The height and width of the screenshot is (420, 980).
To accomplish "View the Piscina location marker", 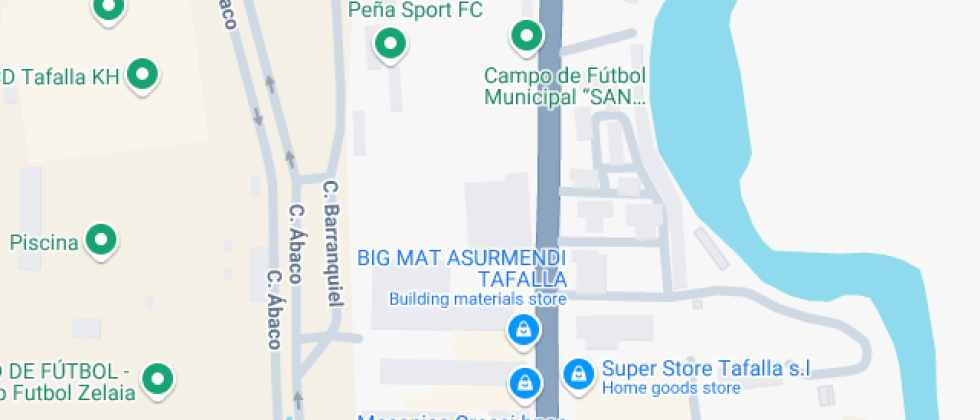I will [x=100, y=239].
